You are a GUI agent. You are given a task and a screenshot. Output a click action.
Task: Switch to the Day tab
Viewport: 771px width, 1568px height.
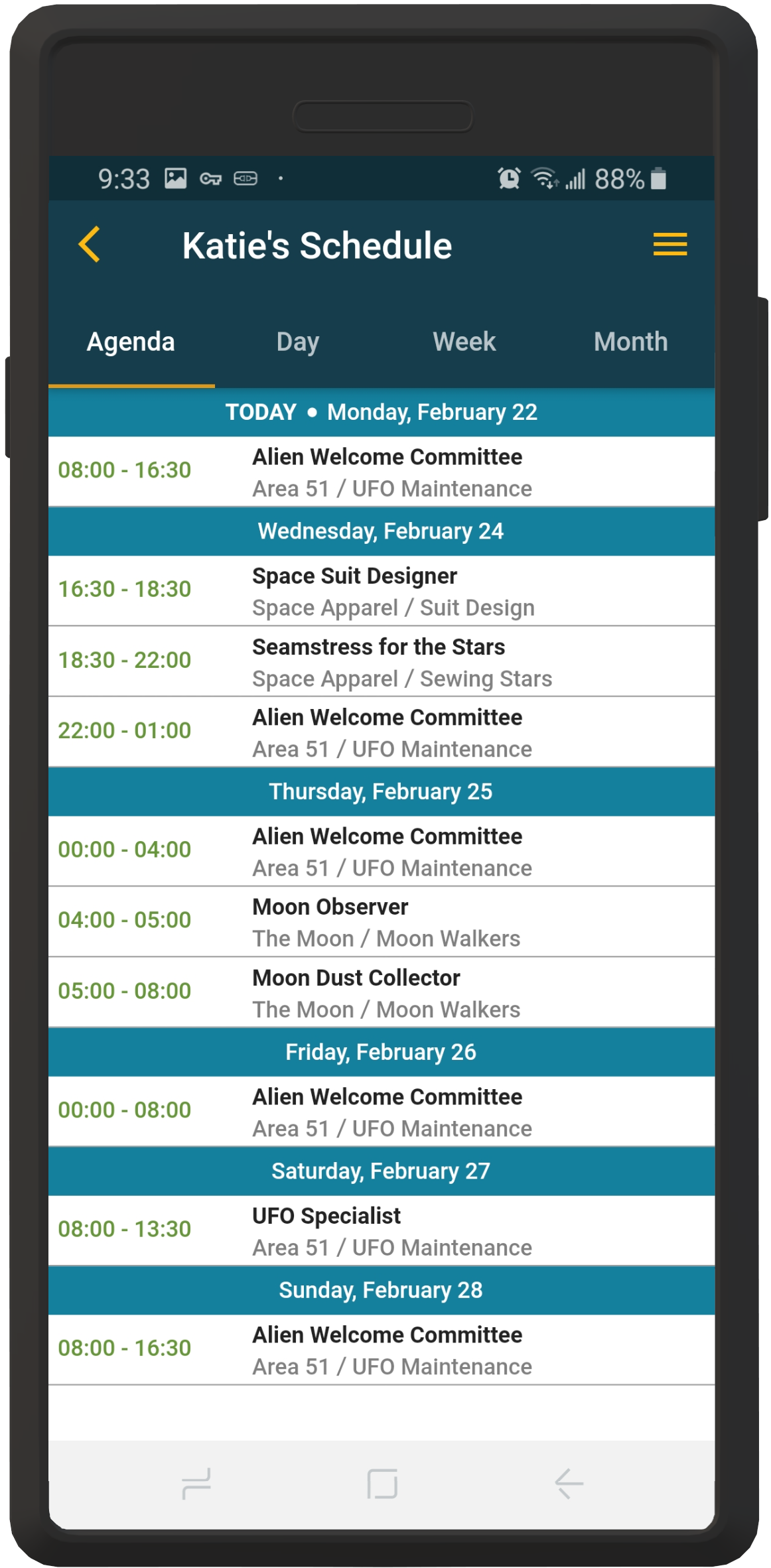point(297,342)
